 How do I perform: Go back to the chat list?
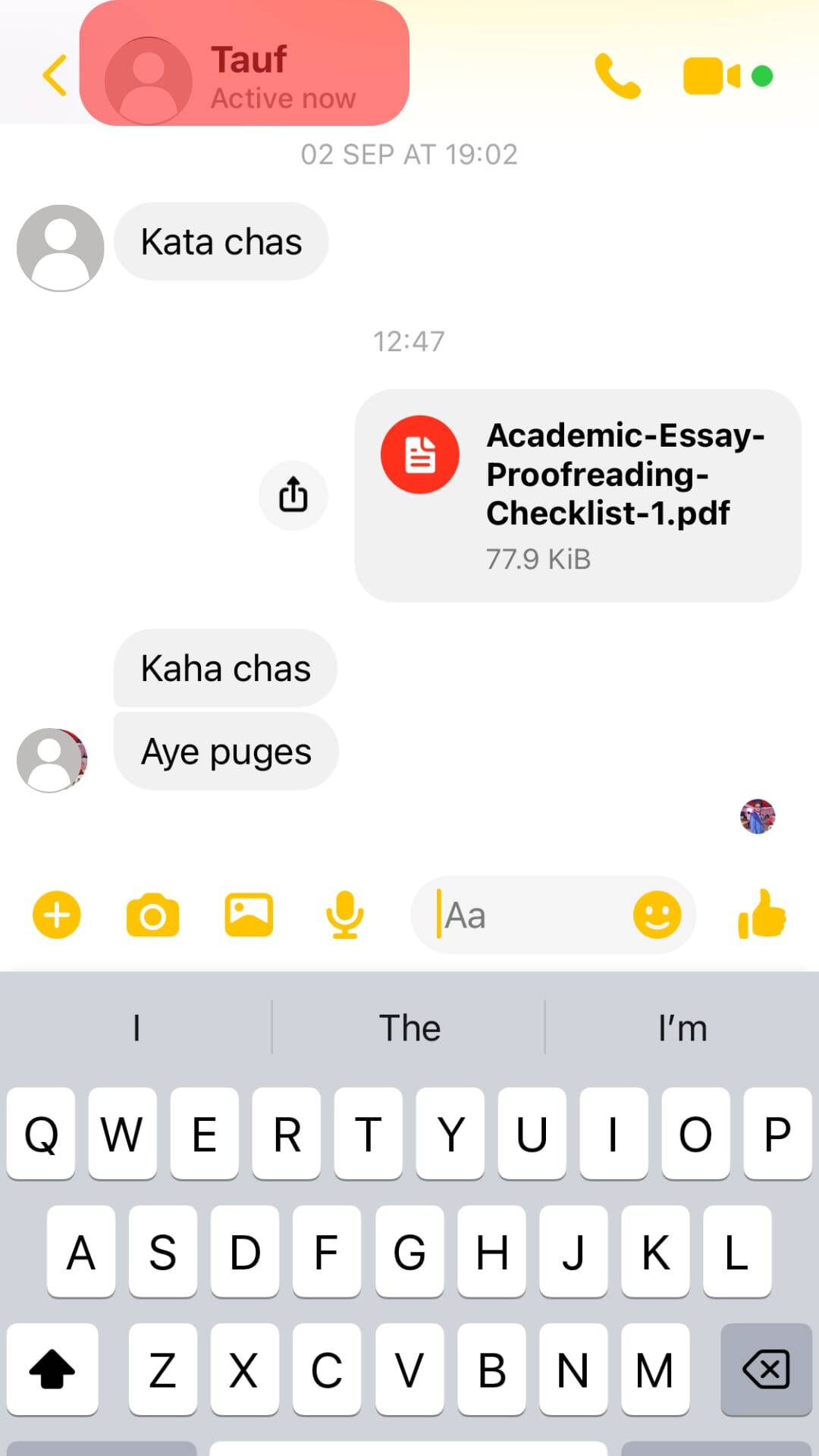point(55,75)
